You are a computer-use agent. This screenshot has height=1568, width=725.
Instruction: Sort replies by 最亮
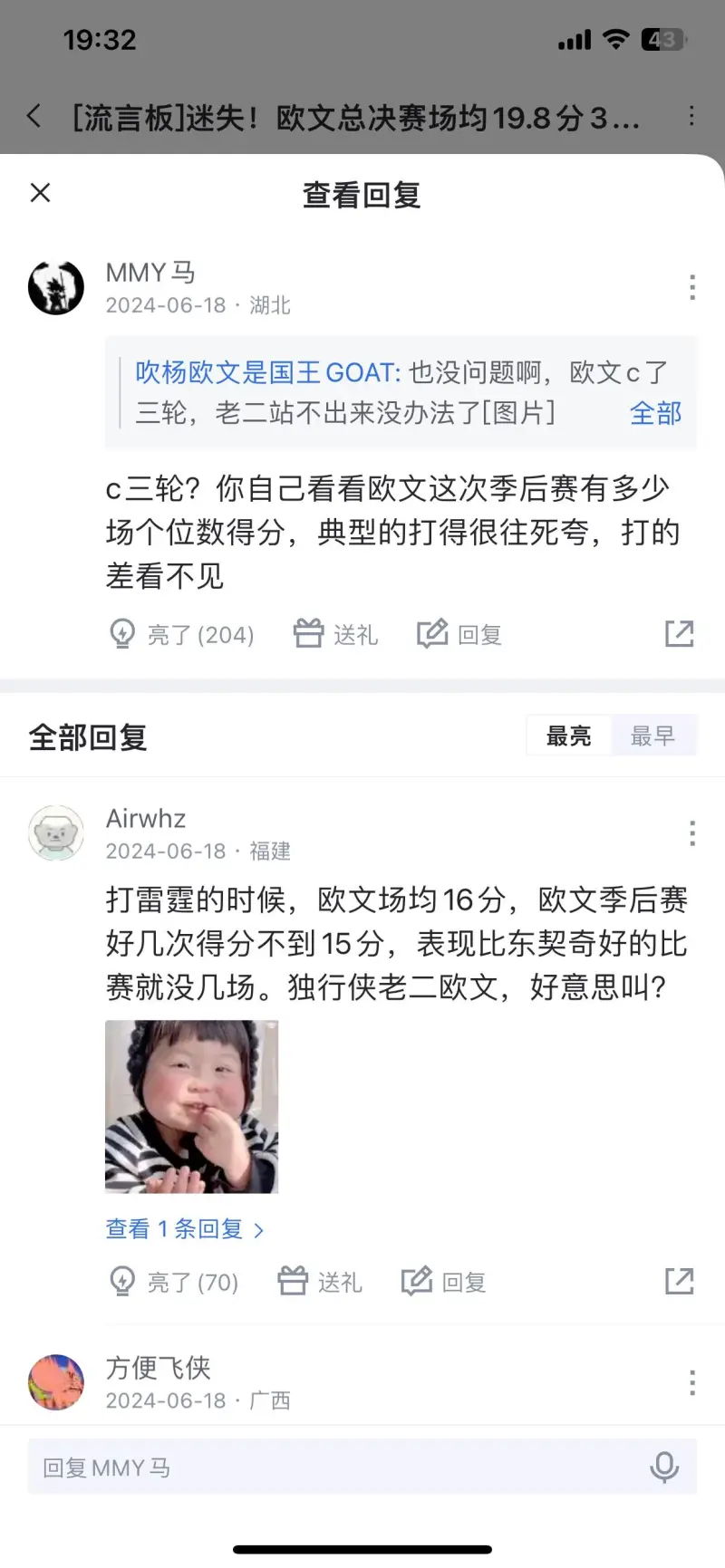click(568, 736)
